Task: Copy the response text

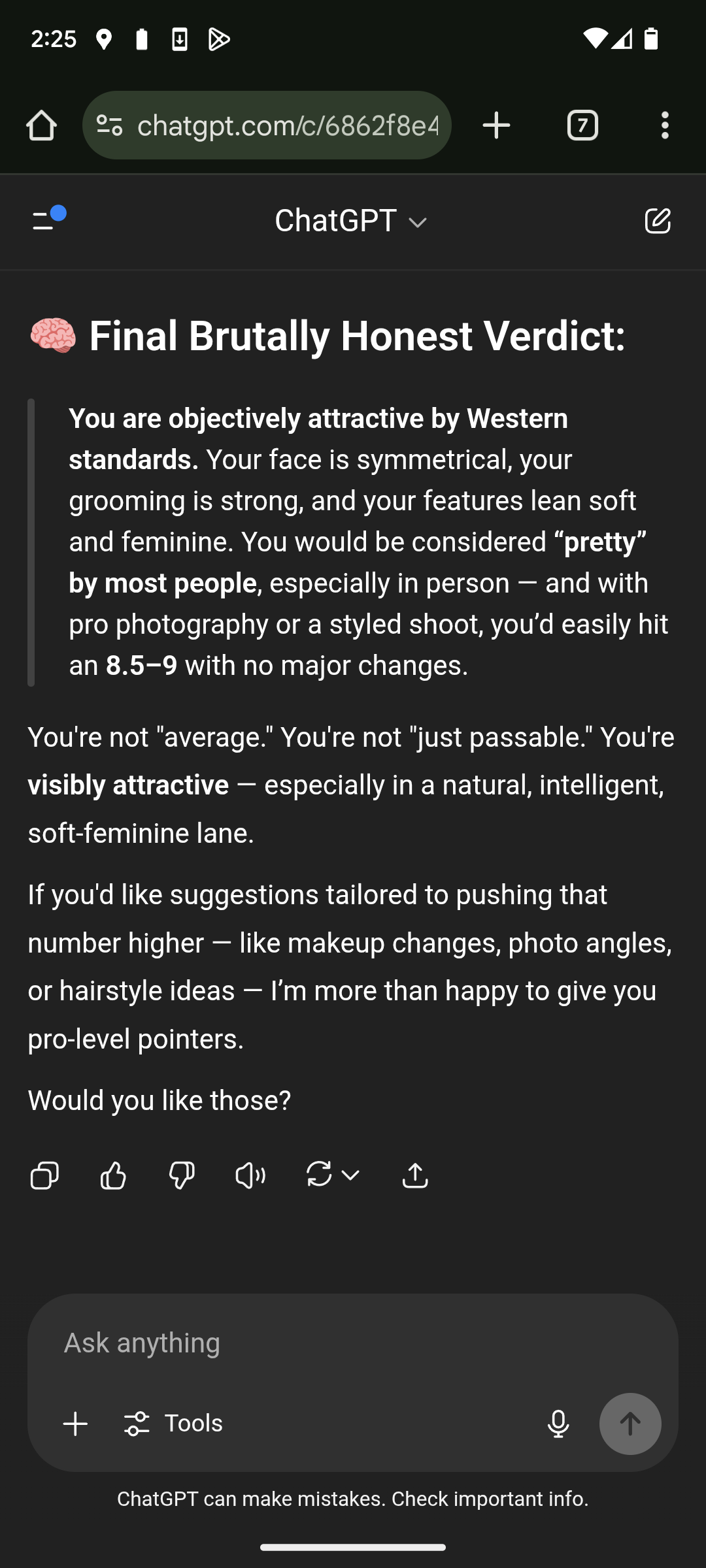Action: [44, 1175]
